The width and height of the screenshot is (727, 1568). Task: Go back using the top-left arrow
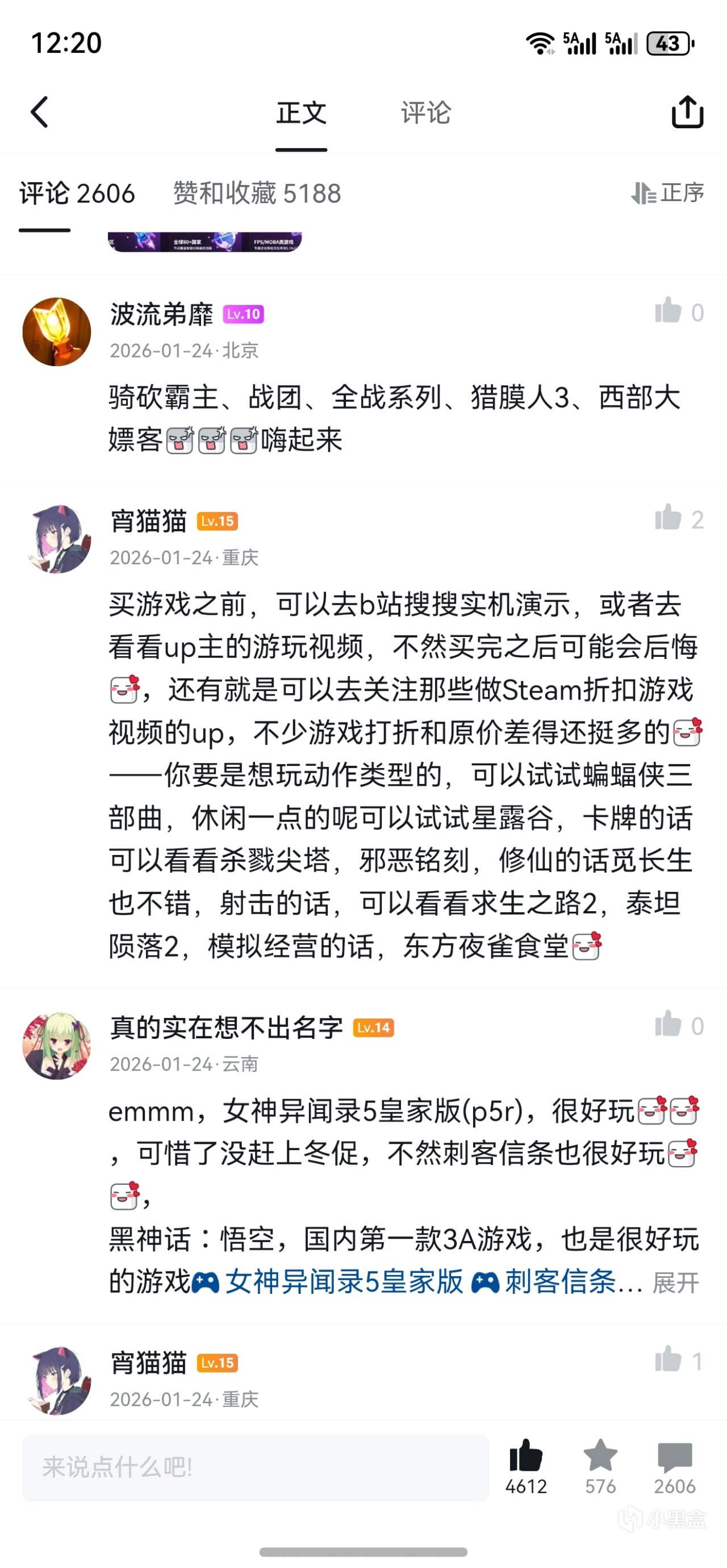[x=40, y=112]
